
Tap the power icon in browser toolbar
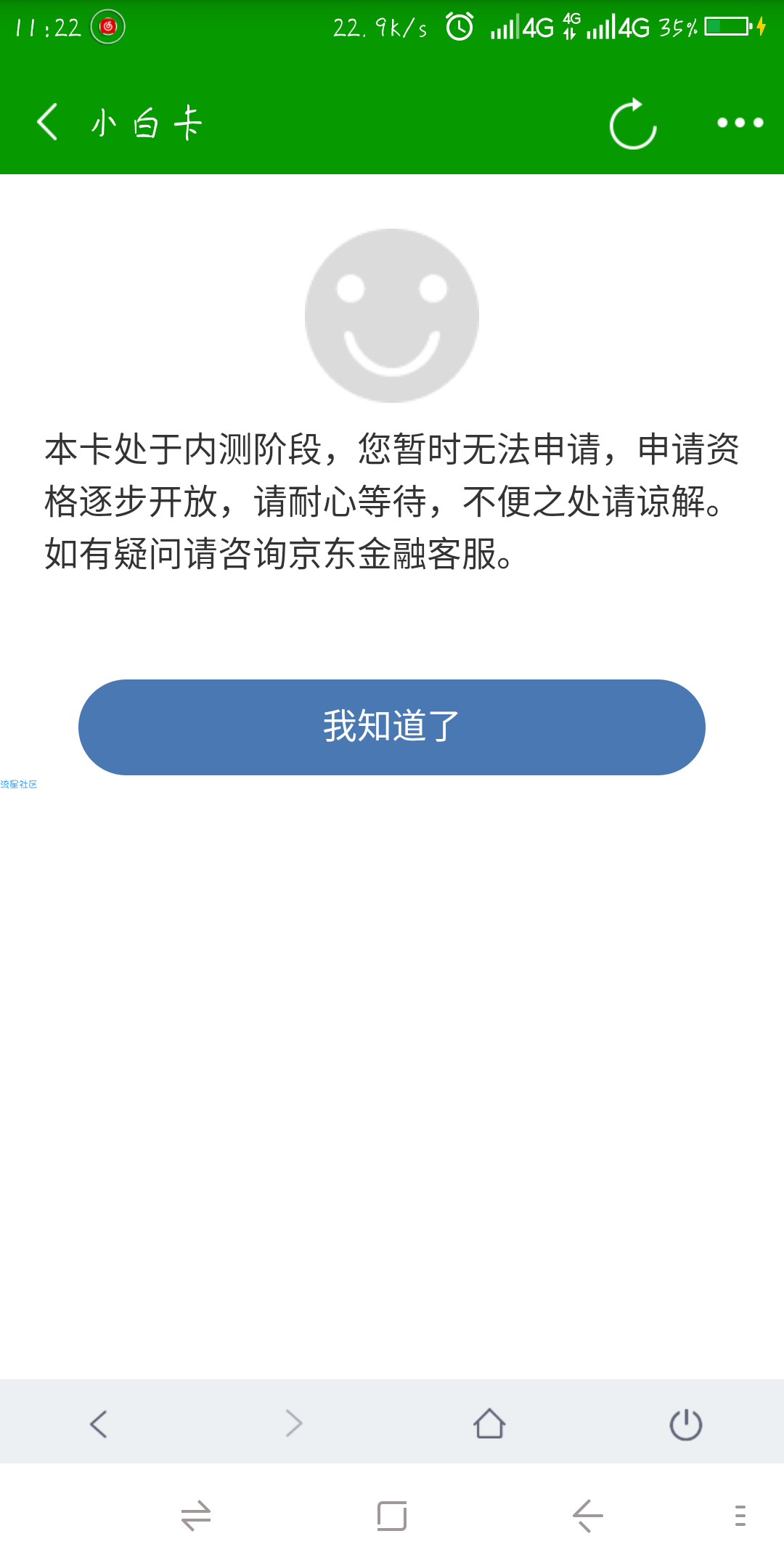[x=685, y=1424]
